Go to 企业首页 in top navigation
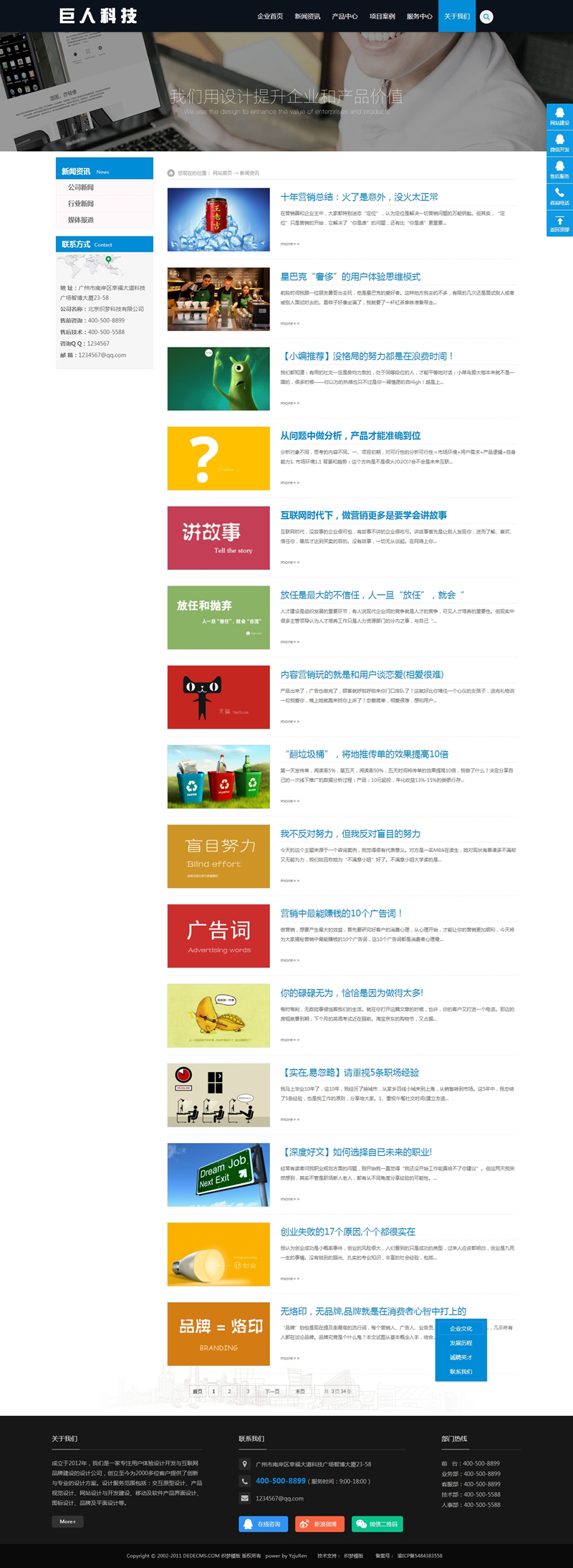 pyautogui.click(x=270, y=16)
